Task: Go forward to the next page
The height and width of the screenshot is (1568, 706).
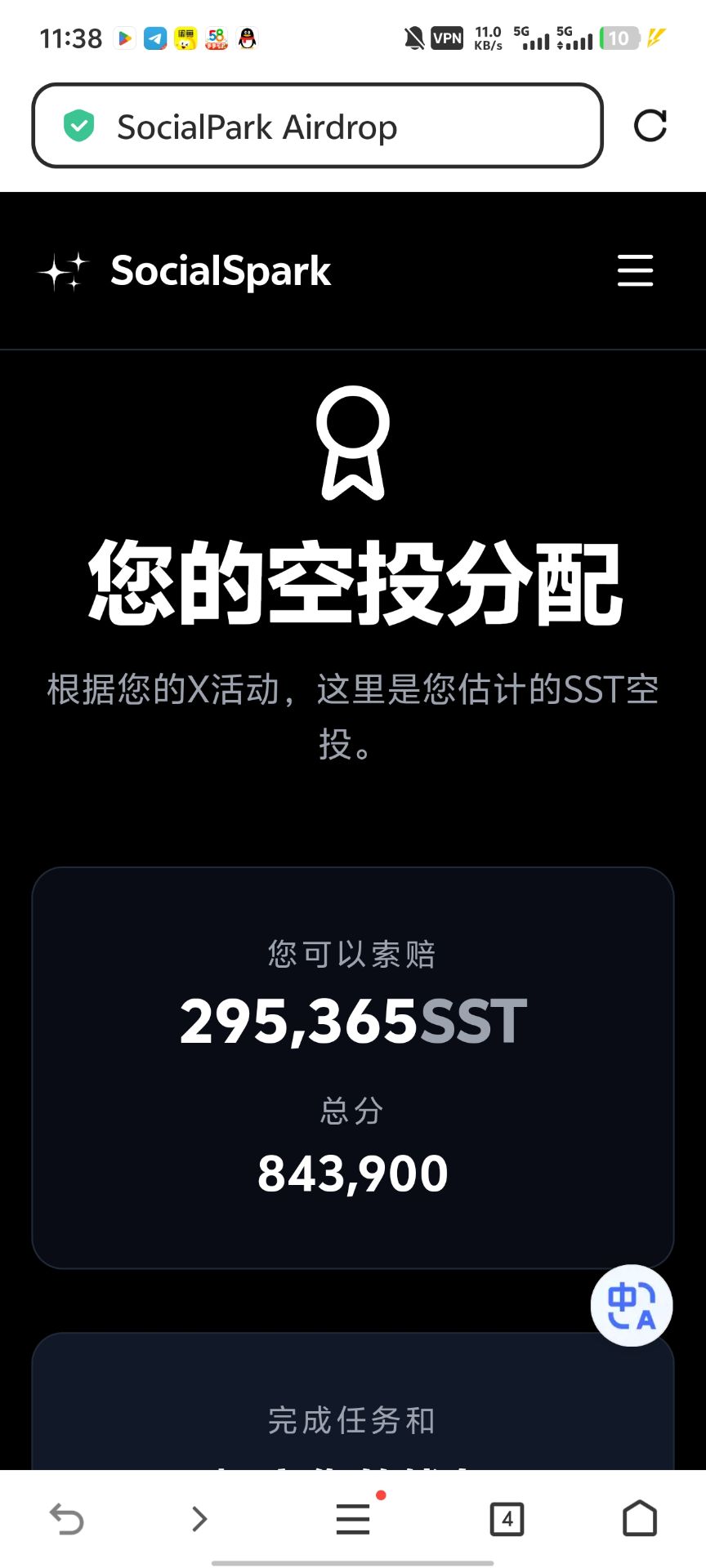Action: point(199,1519)
